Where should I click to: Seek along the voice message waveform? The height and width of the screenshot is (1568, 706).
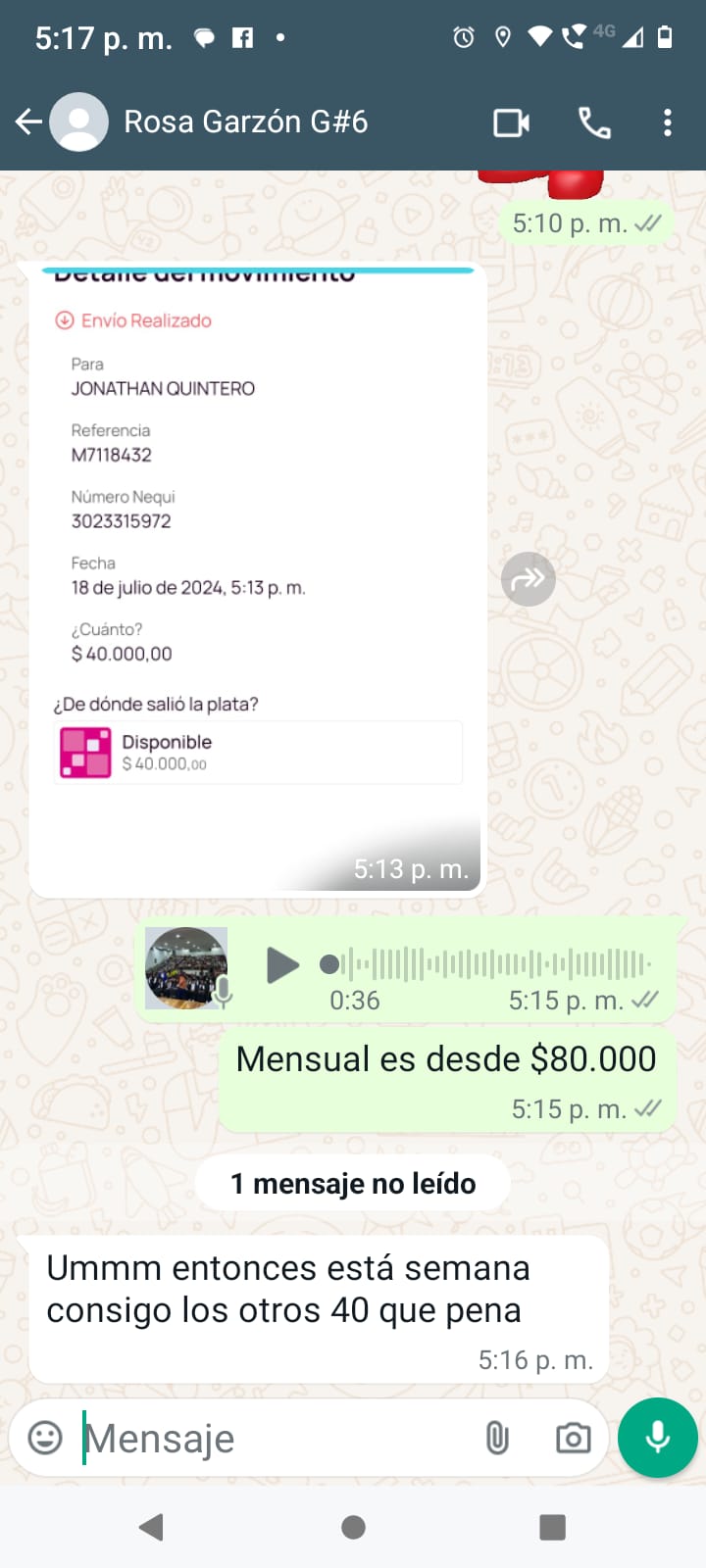coord(490,964)
